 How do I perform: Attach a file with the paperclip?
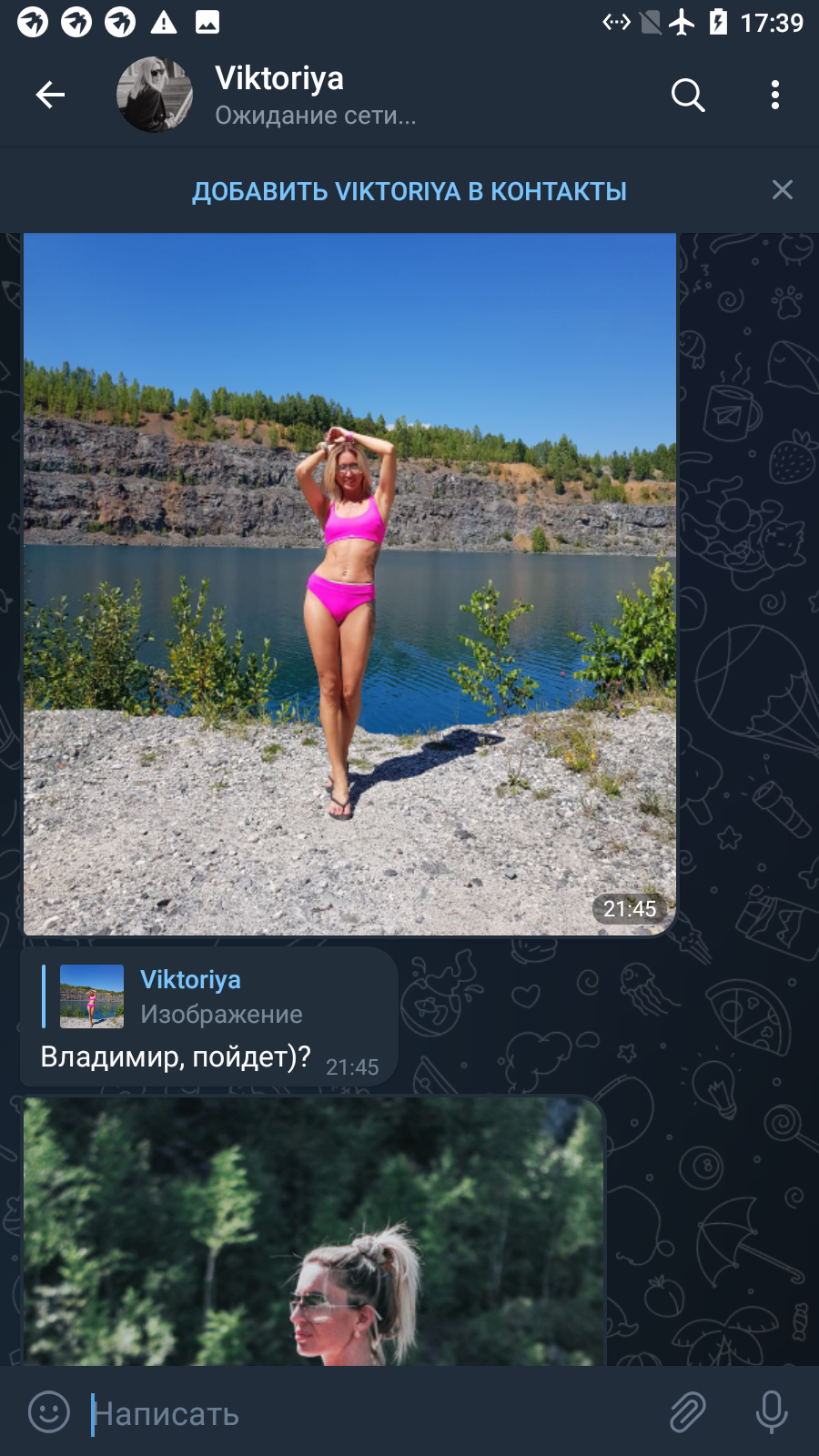pos(688,1412)
